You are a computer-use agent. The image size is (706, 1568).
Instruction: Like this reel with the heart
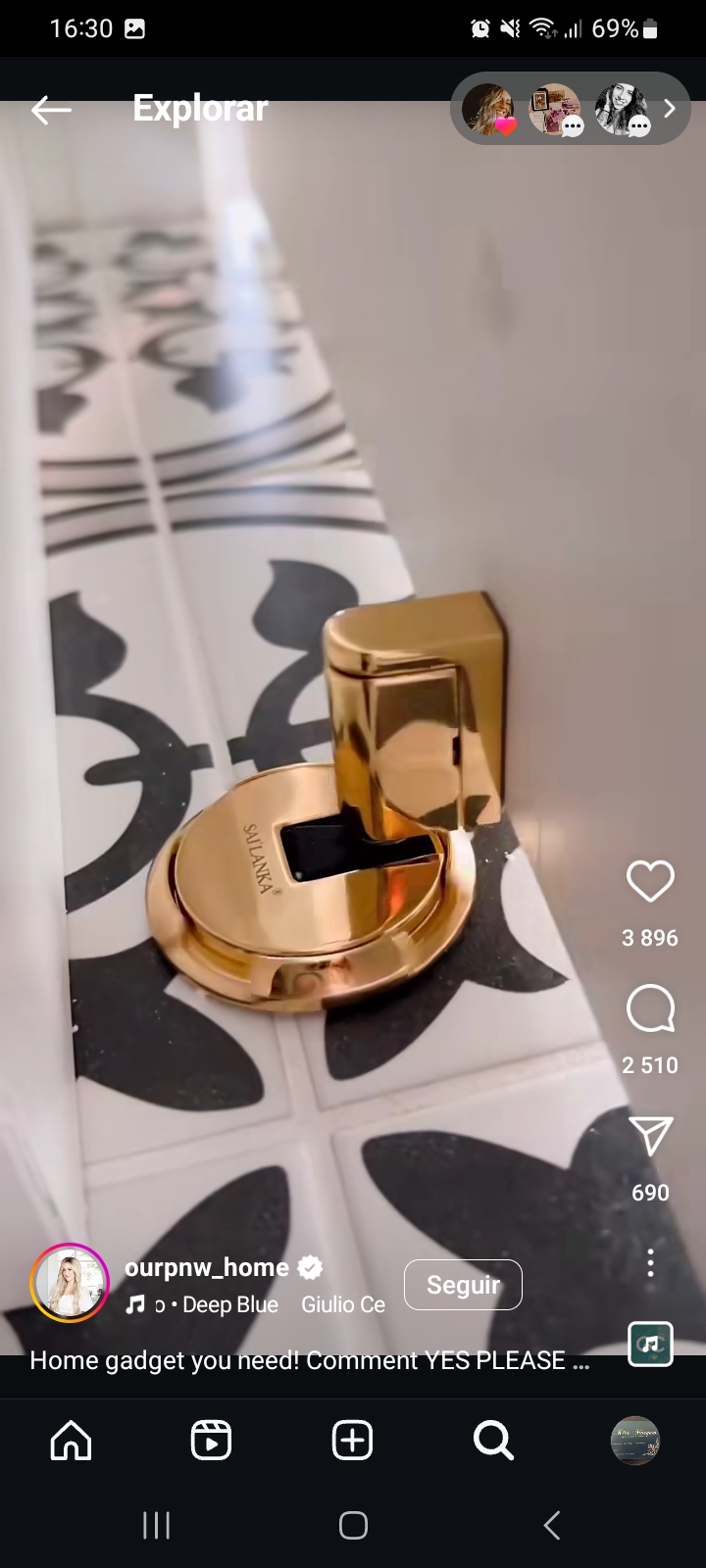(x=650, y=881)
